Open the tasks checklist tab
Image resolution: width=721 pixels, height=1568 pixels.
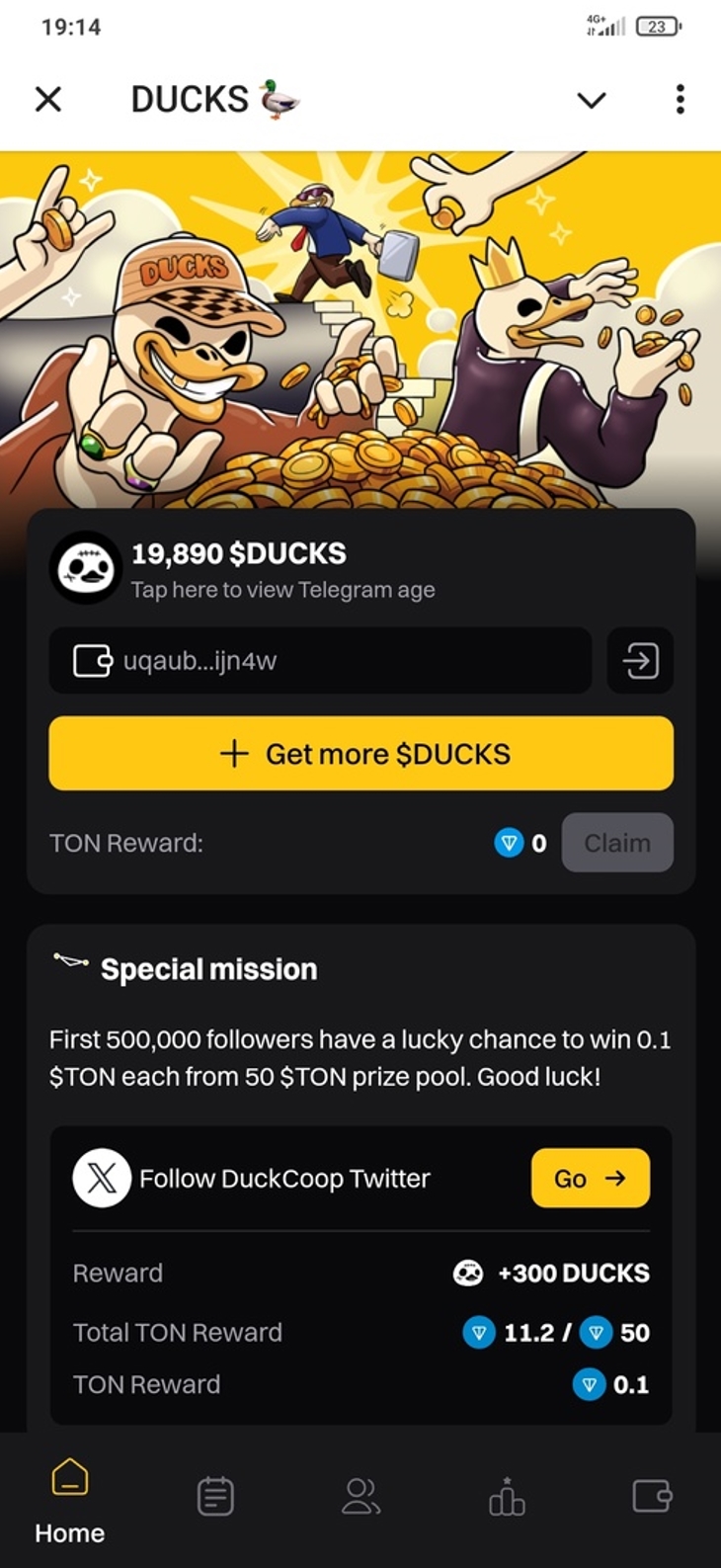pos(215,1496)
